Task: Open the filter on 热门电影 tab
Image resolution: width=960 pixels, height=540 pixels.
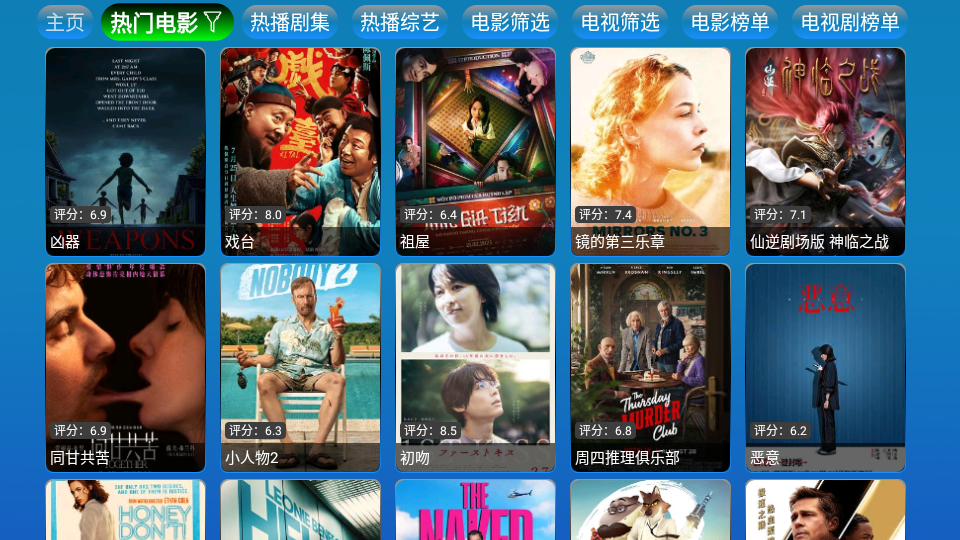Action: click(x=212, y=22)
